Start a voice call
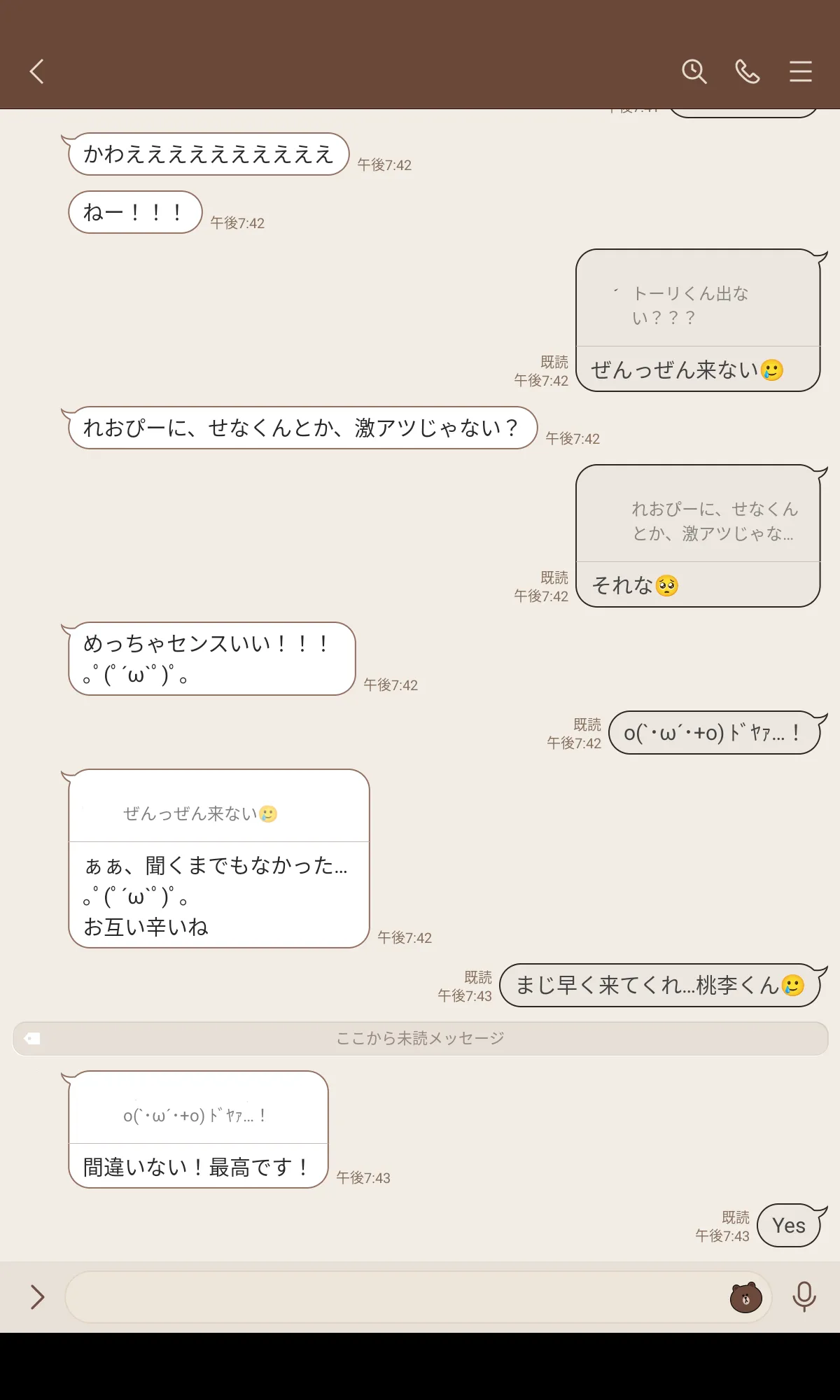 [748, 71]
